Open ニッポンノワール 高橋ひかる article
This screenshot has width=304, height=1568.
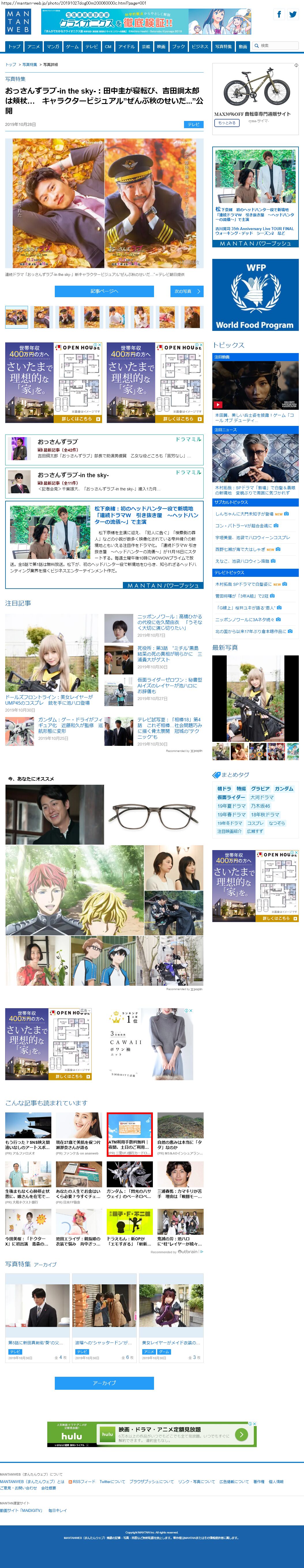click(x=169, y=622)
